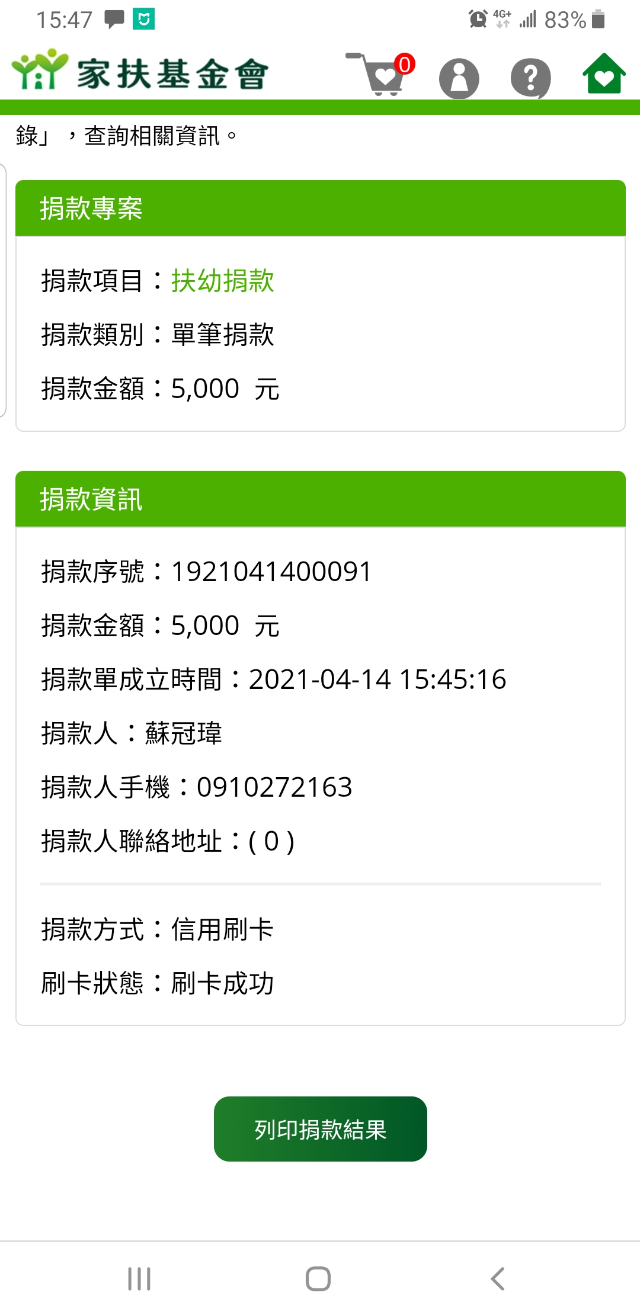The height and width of the screenshot is (1315, 640).
Task: Tap the 列印捐款結果 button
Action: click(x=320, y=1129)
